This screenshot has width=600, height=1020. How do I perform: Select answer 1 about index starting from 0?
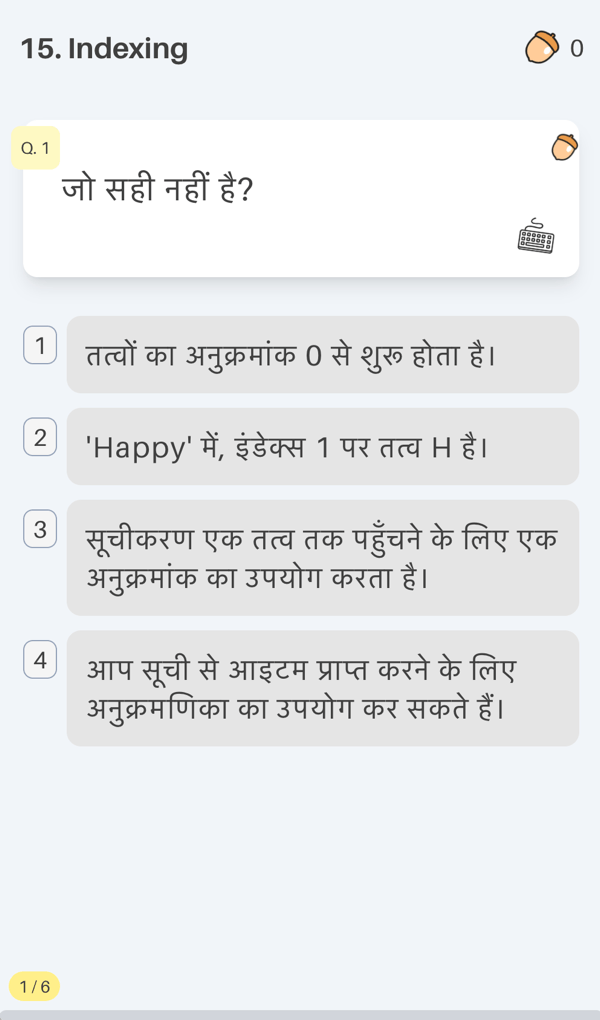point(322,355)
